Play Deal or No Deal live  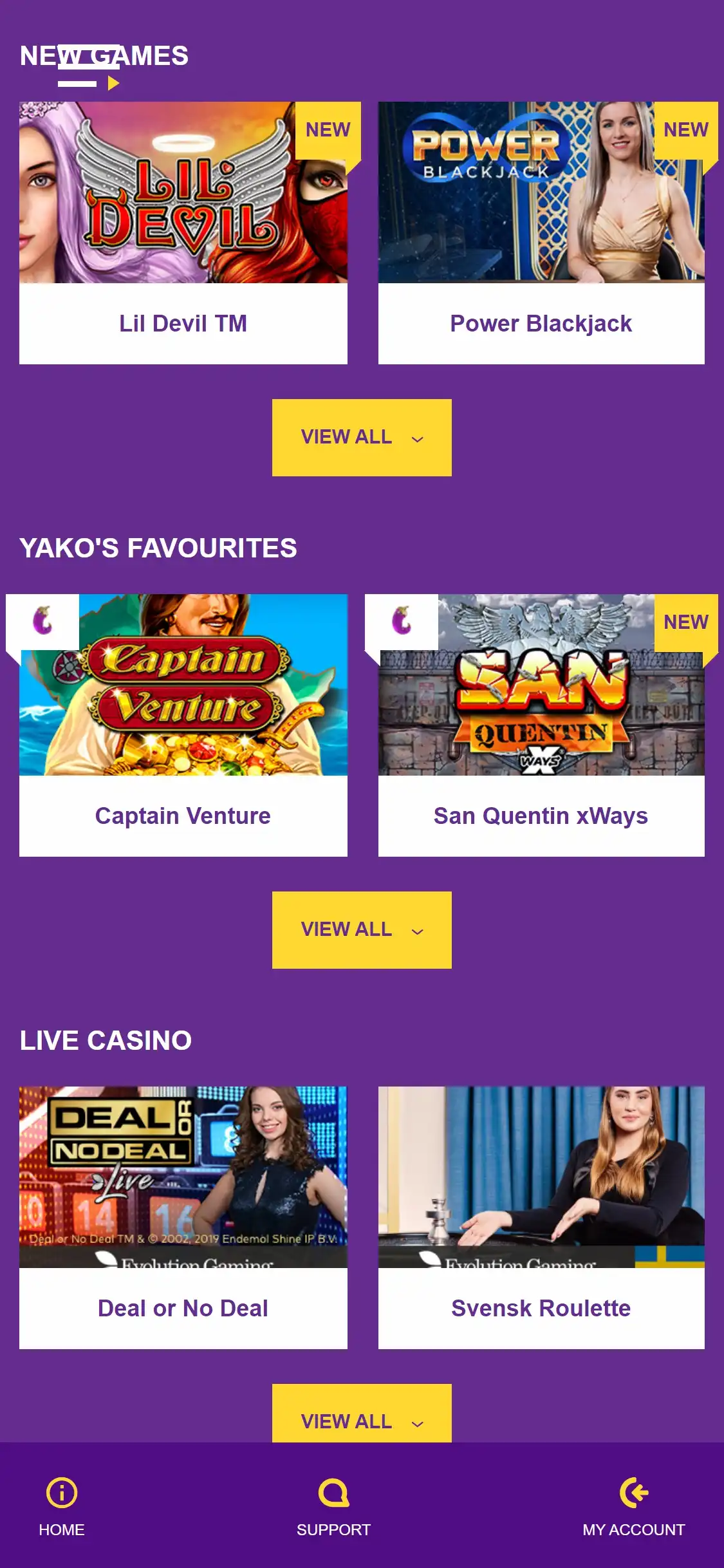[183, 1218]
